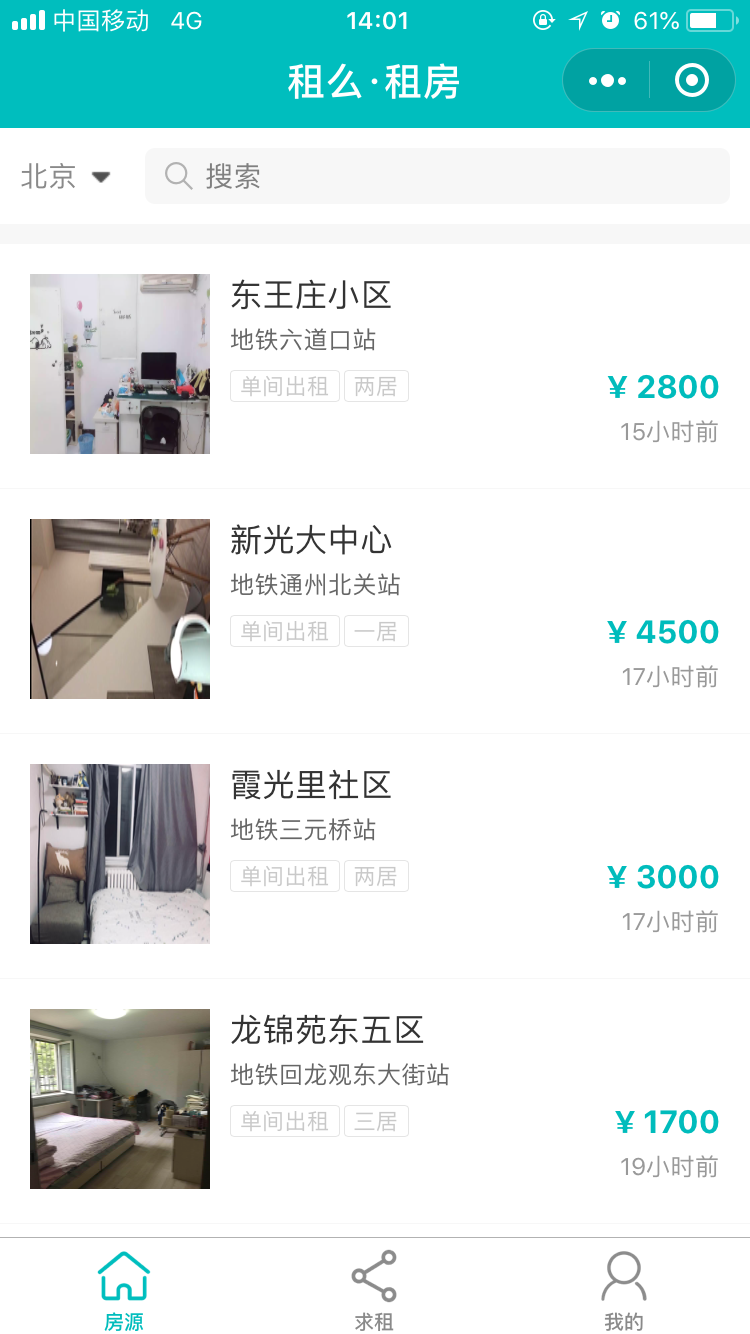Open the 新光大中心 rental listing

375,611
